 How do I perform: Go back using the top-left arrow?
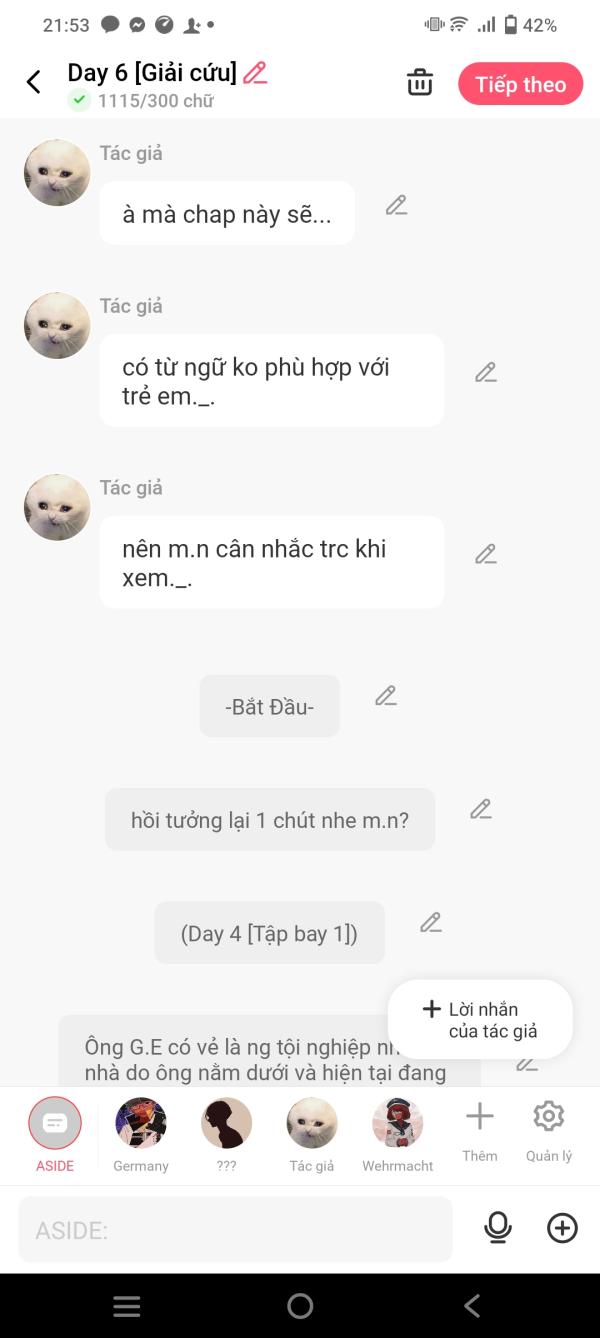(x=34, y=82)
